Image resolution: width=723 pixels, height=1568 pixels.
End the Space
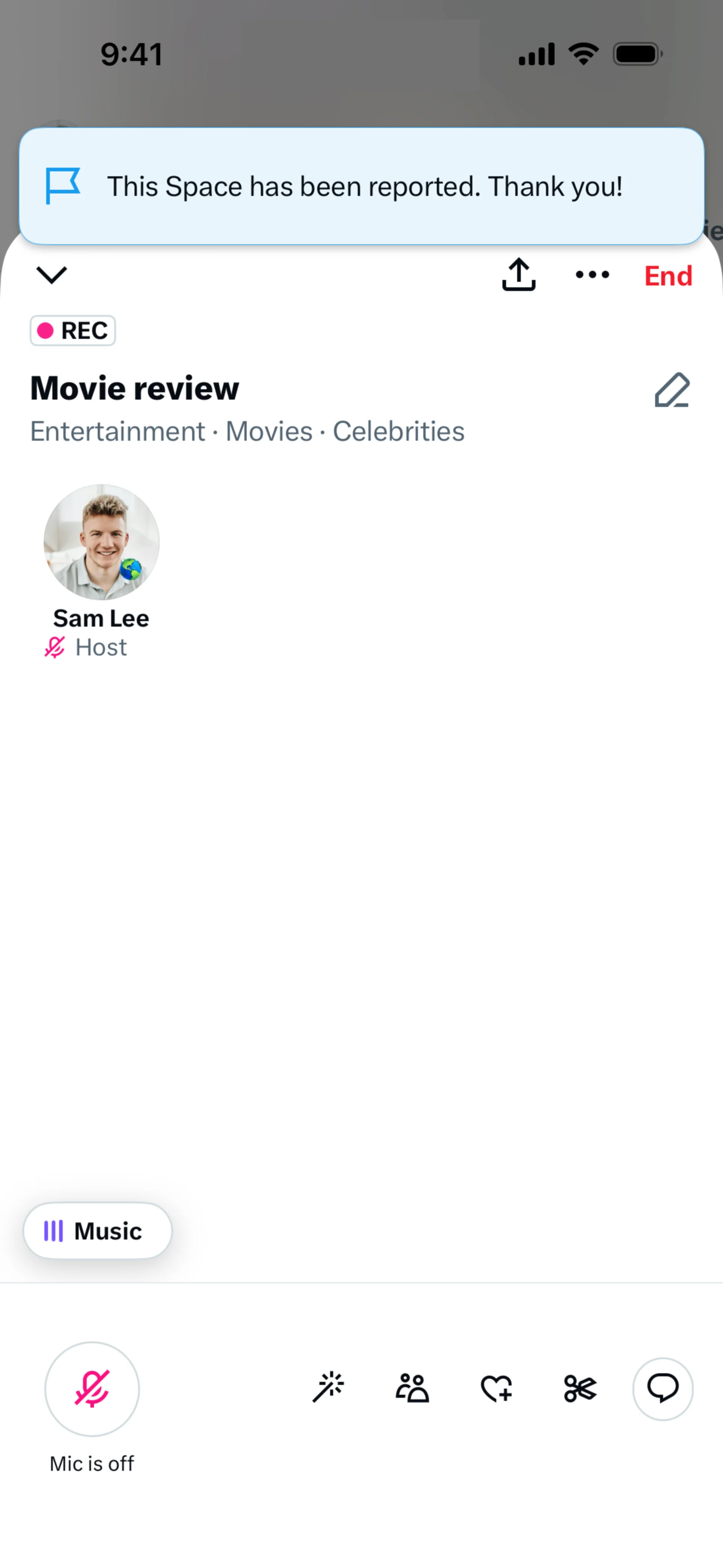click(668, 277)
